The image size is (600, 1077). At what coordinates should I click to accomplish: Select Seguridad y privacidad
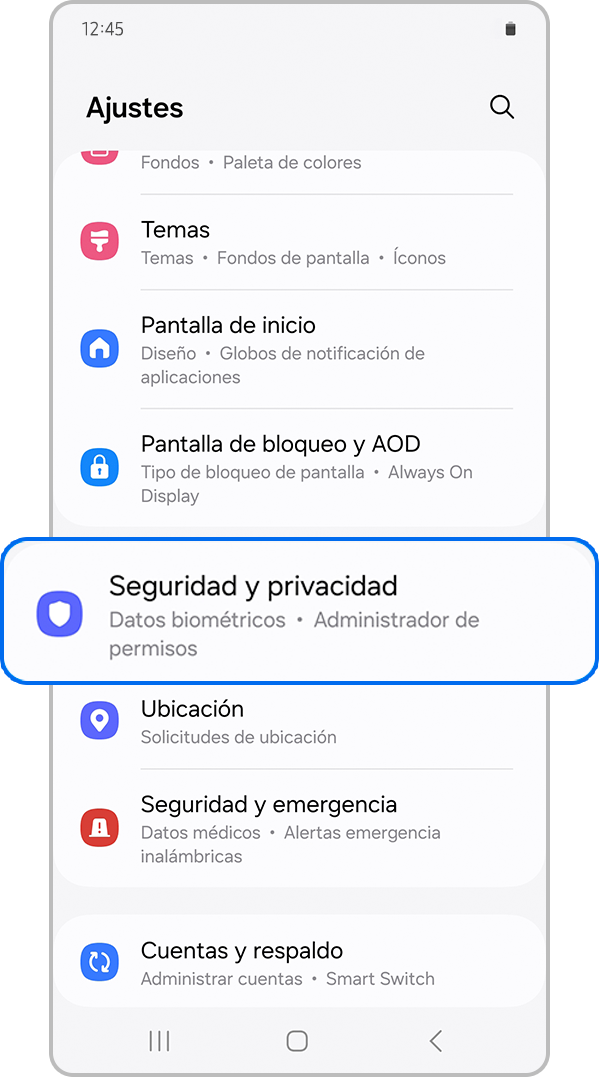[300, 613]
